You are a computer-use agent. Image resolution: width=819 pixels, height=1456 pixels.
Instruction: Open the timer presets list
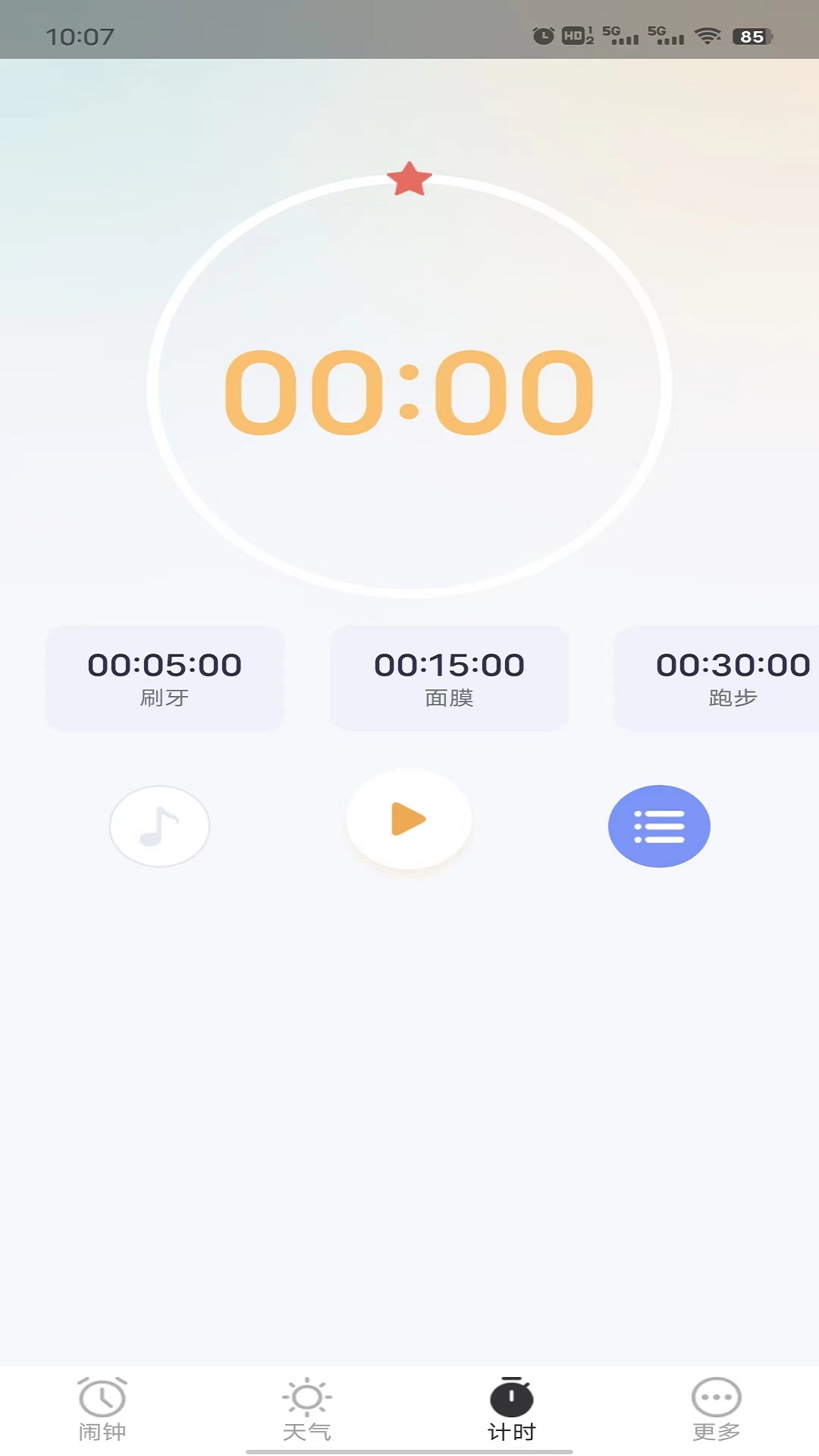coord(659,826)
